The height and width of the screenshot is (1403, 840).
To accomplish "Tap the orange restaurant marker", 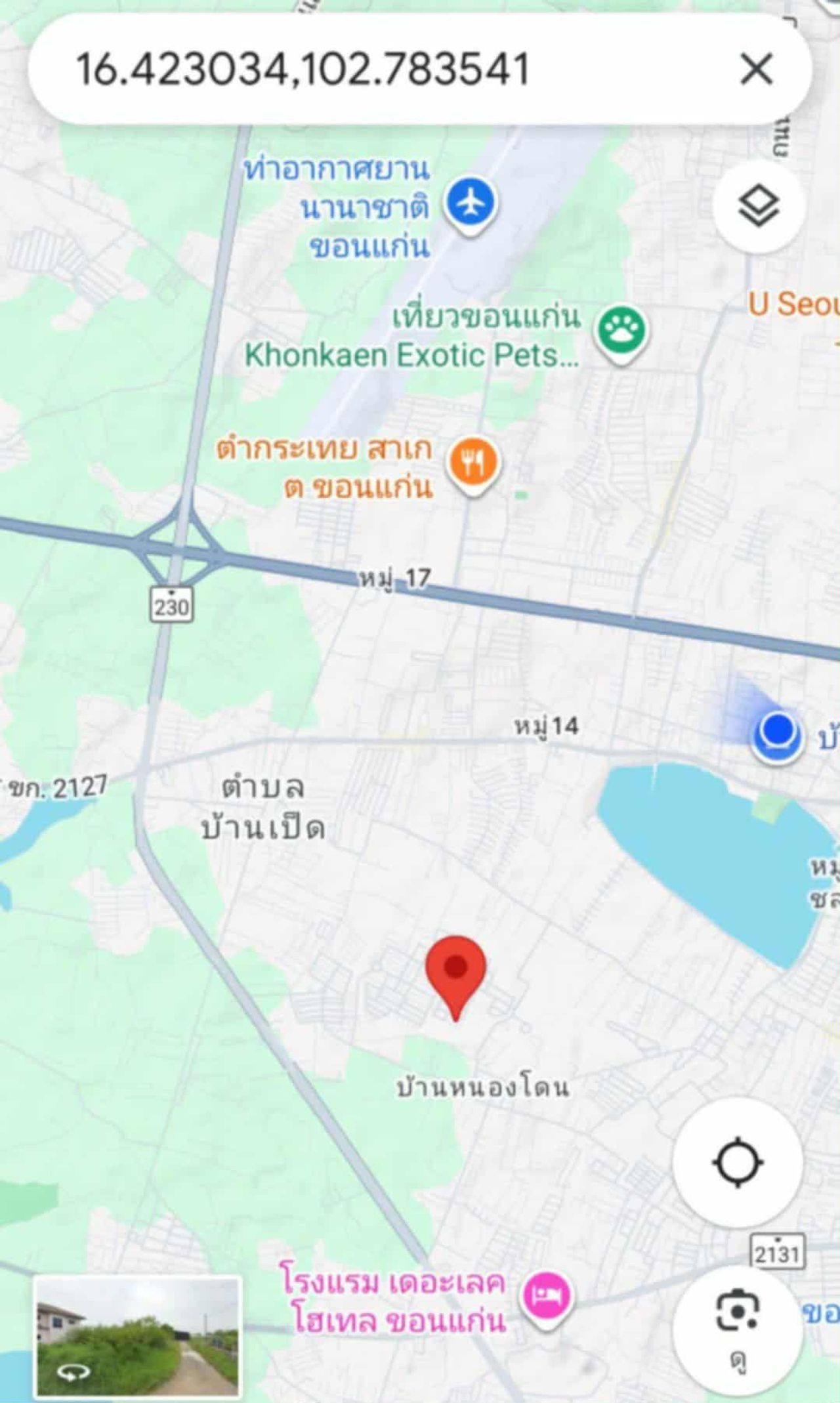I will pos(473,463).
